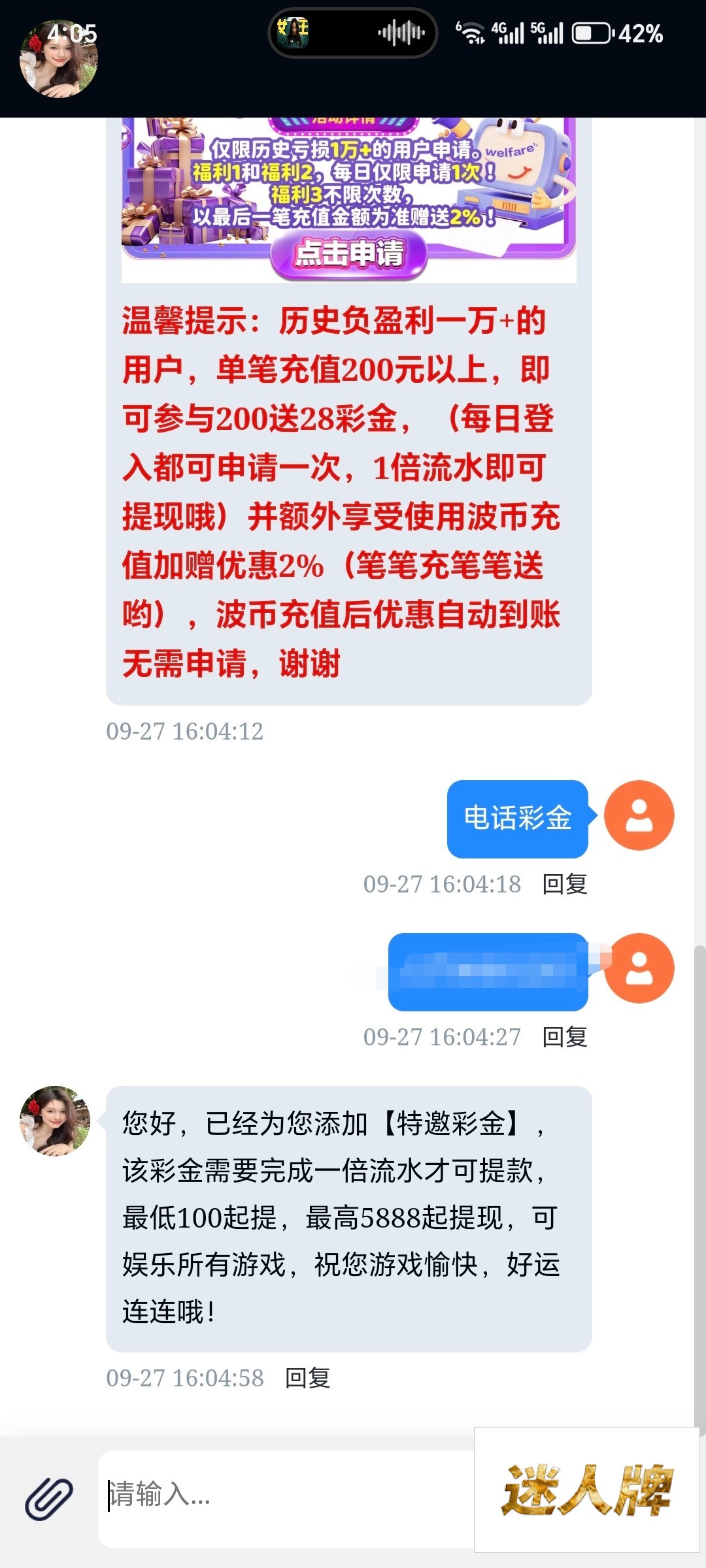This screenshot has width=706, height=1568.
Task: Open the 点击申请 promotional banner image
Action: click(349, 200)
